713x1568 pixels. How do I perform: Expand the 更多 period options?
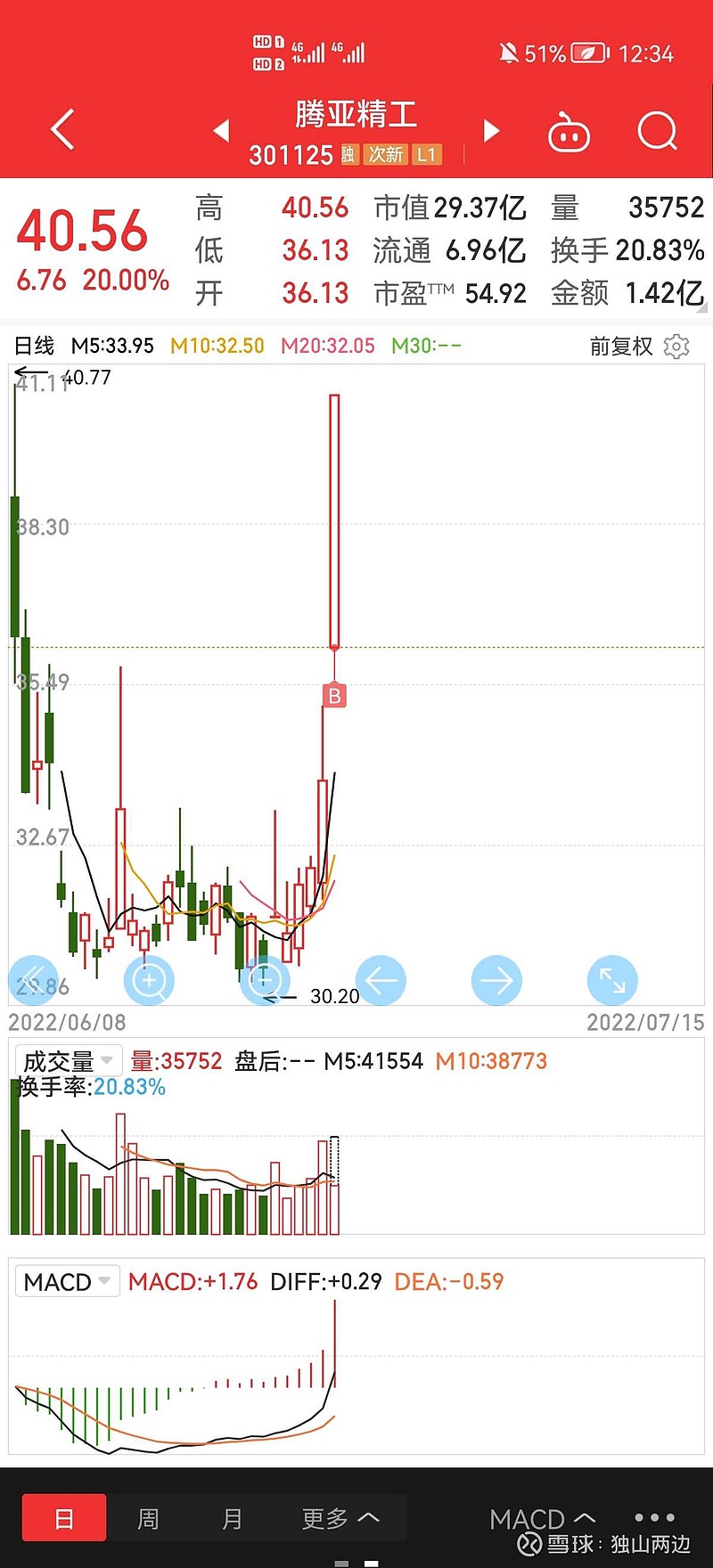pyautogui.click(x=340, y=1518)
